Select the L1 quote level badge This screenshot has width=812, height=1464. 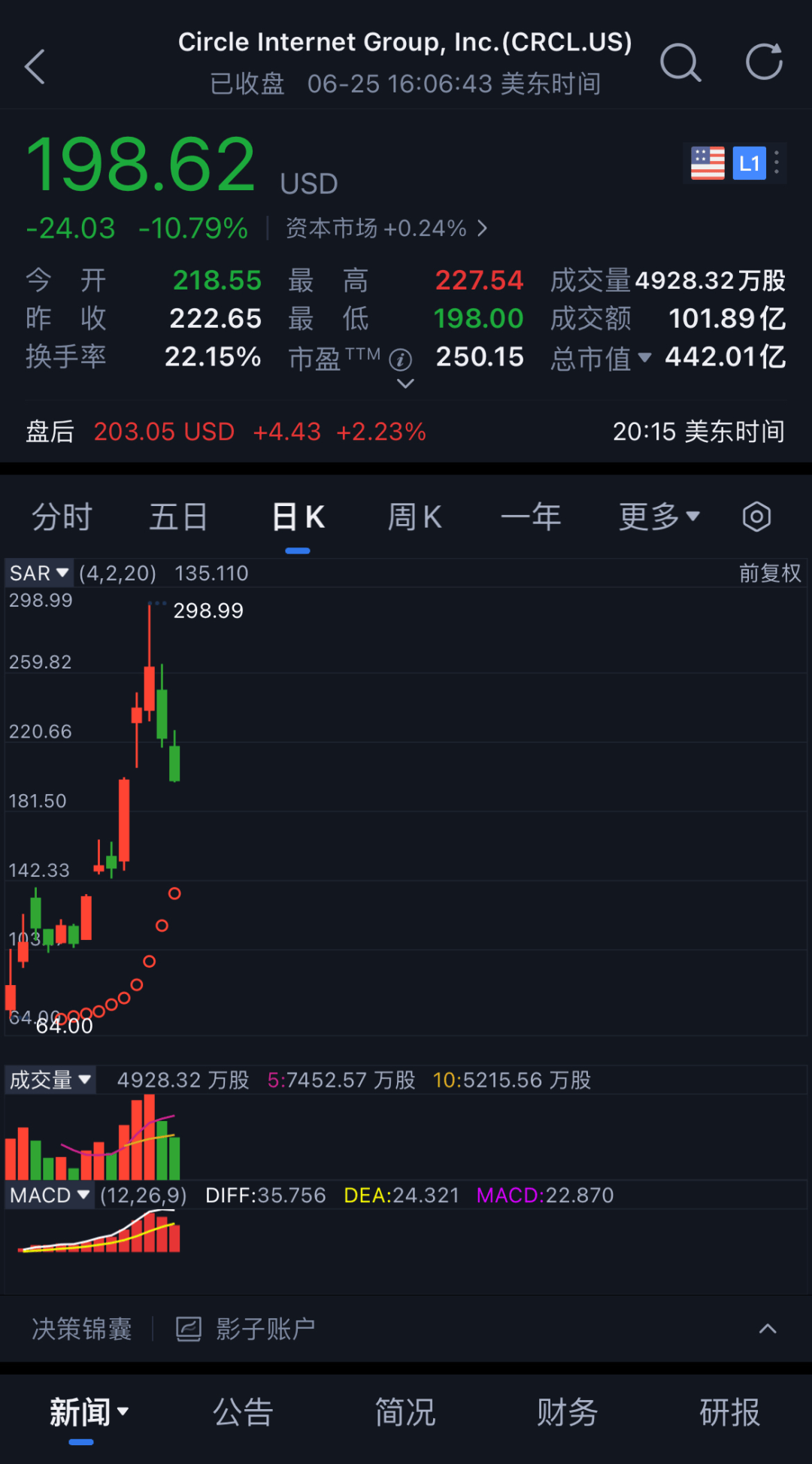tap(749, 162)
